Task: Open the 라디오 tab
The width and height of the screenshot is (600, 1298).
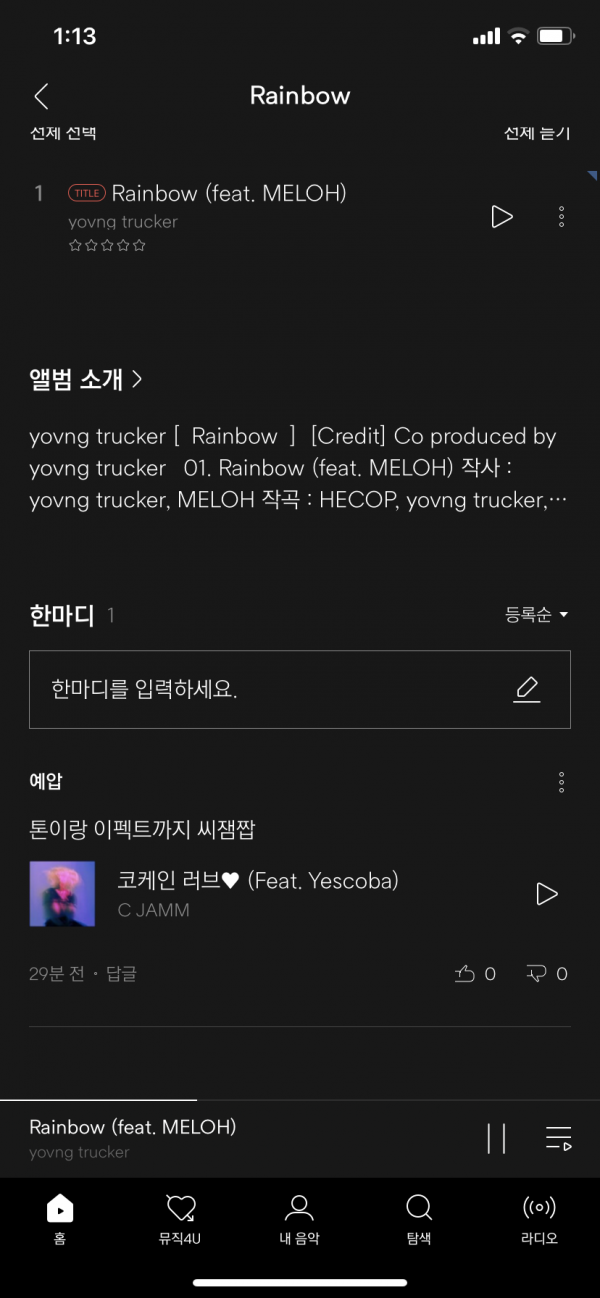Action: click(539, 1218)
